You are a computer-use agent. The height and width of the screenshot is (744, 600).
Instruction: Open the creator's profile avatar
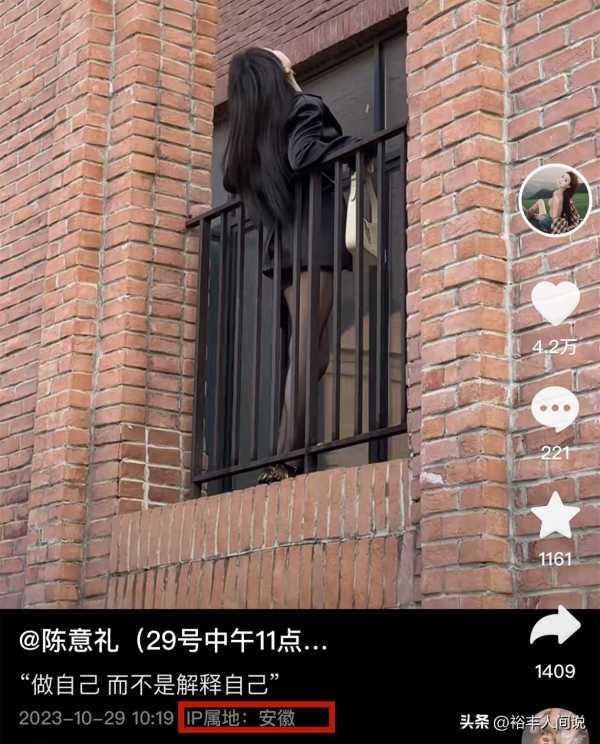click(x=555, y=200)
